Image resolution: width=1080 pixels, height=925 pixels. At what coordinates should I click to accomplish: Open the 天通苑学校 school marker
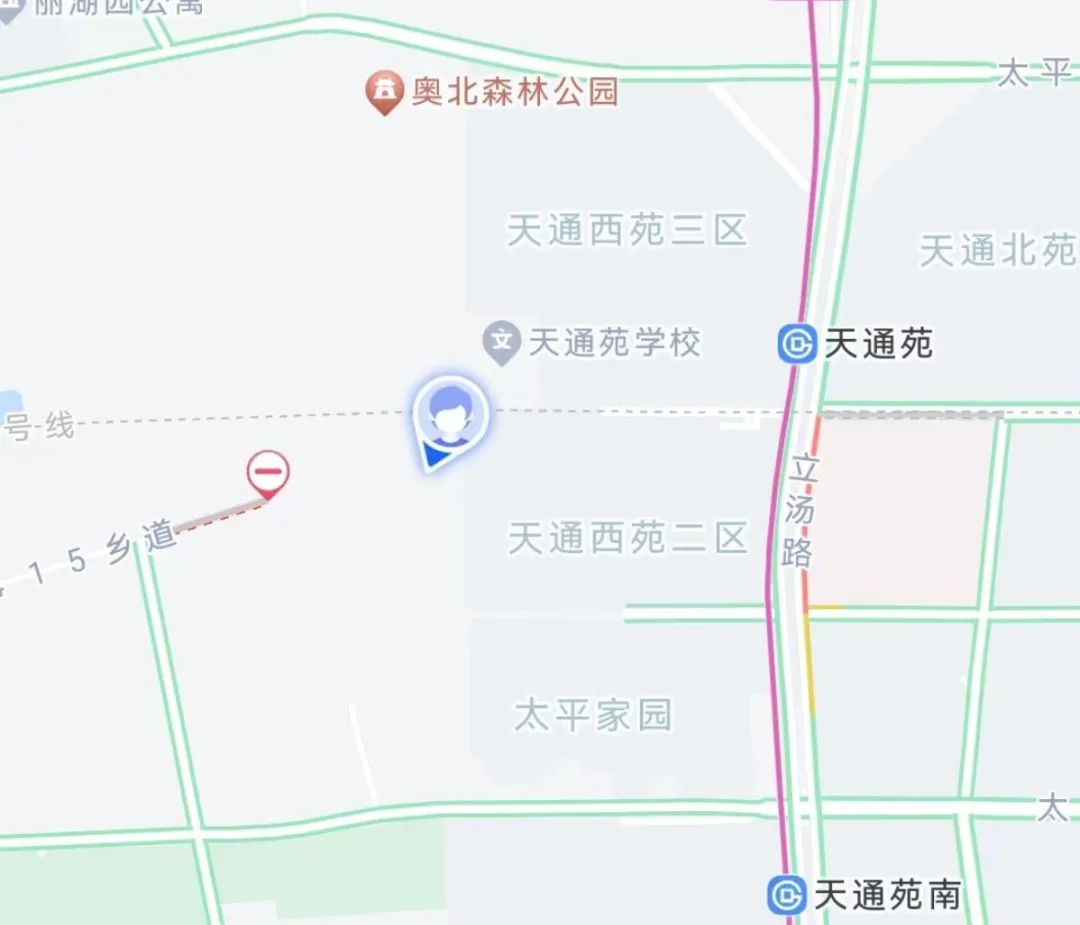pos(501,344)
